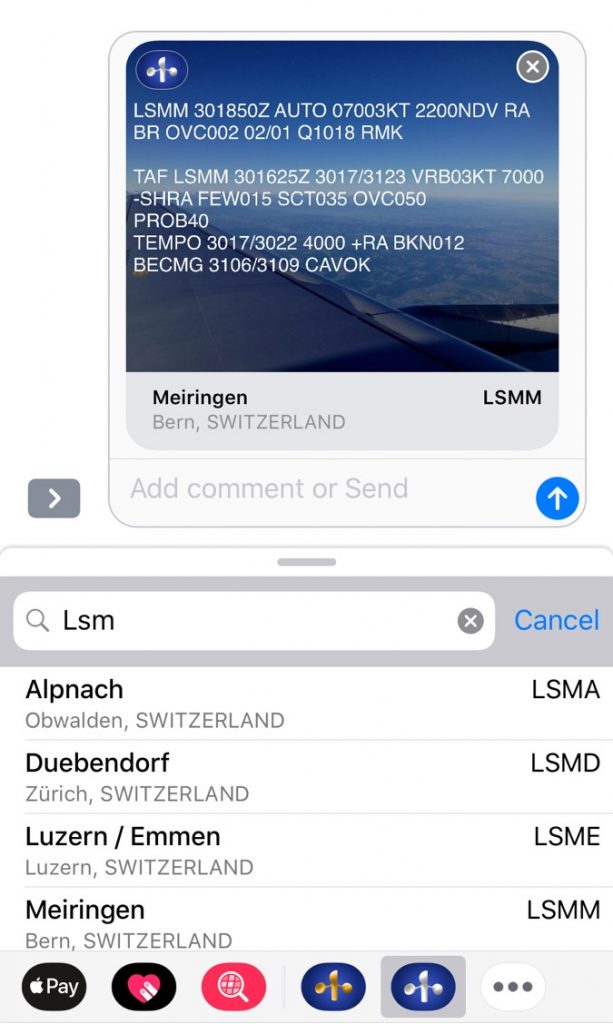The width and height of the screenshot is (613, 1024).
Task: Cancel the airport search
Action: point(556,620)
